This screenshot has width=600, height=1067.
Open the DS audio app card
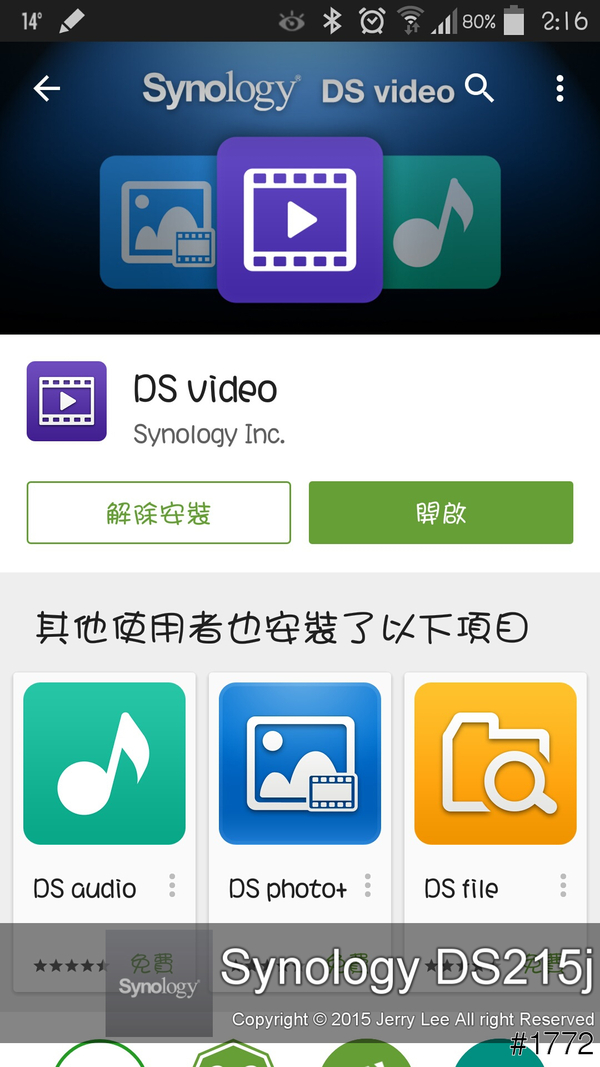point(104,764)
